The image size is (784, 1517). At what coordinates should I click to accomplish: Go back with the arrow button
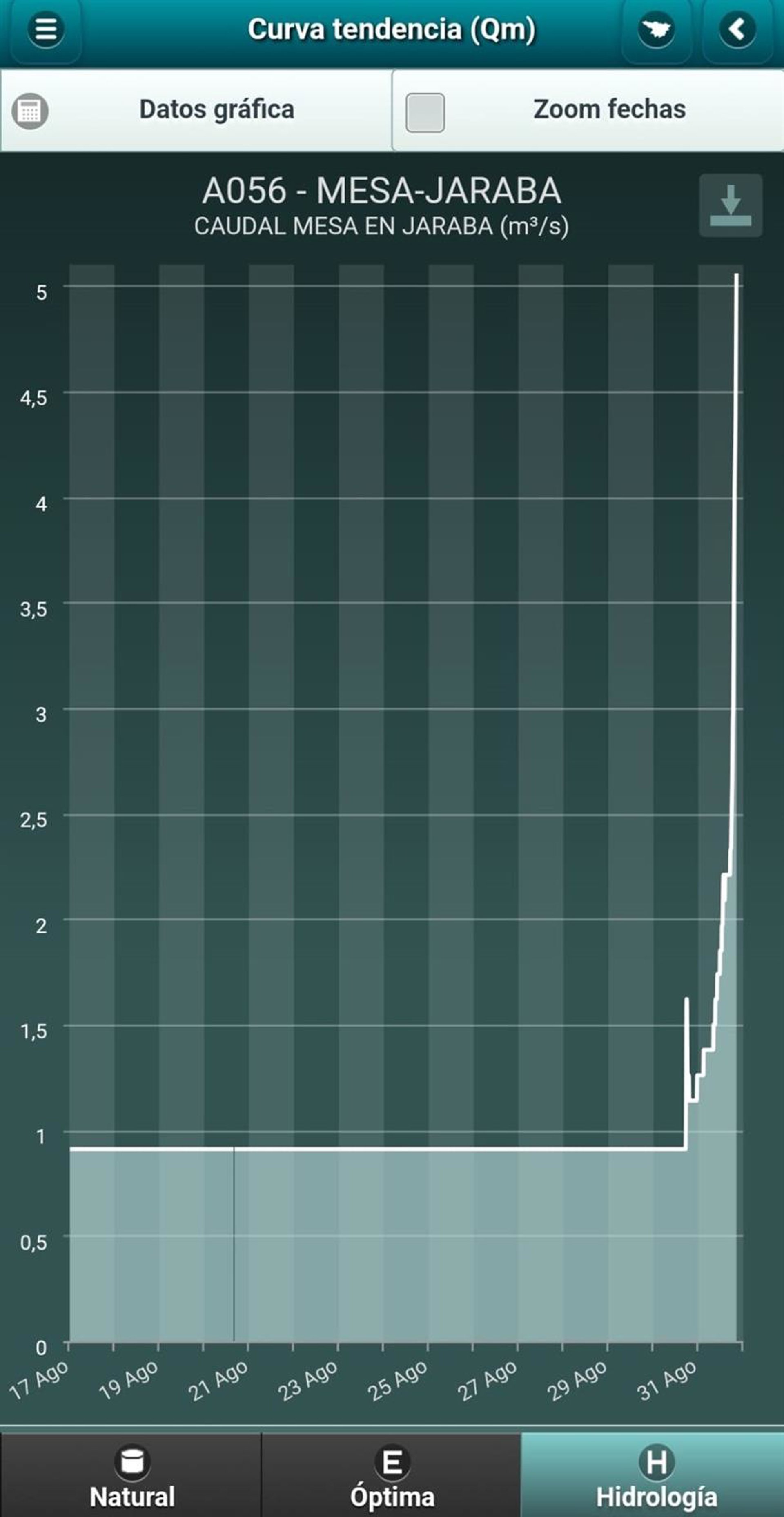(737, 29)
